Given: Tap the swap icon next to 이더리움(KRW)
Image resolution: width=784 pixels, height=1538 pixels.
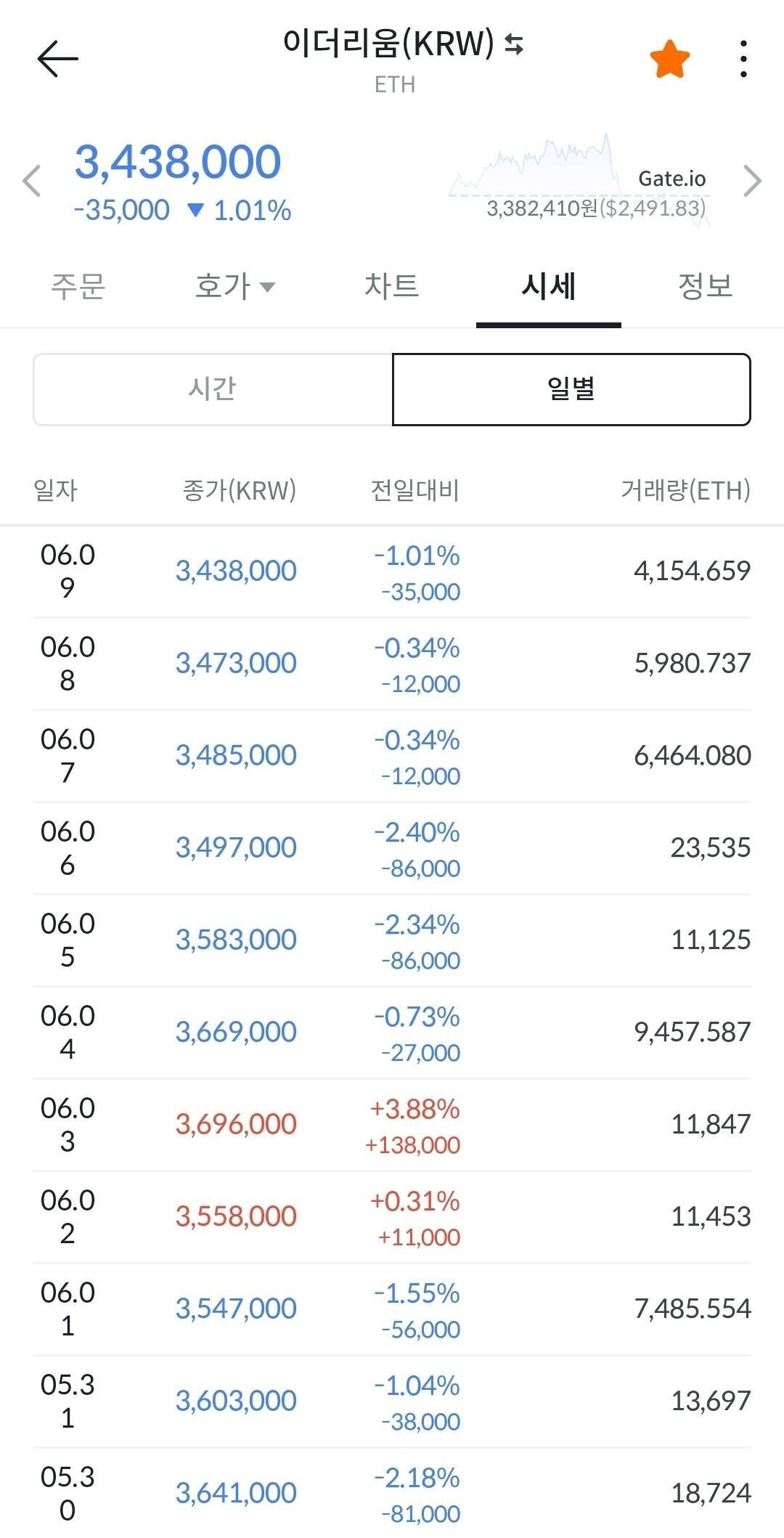Looking at the screenshot, I should (x=514, y=45).
